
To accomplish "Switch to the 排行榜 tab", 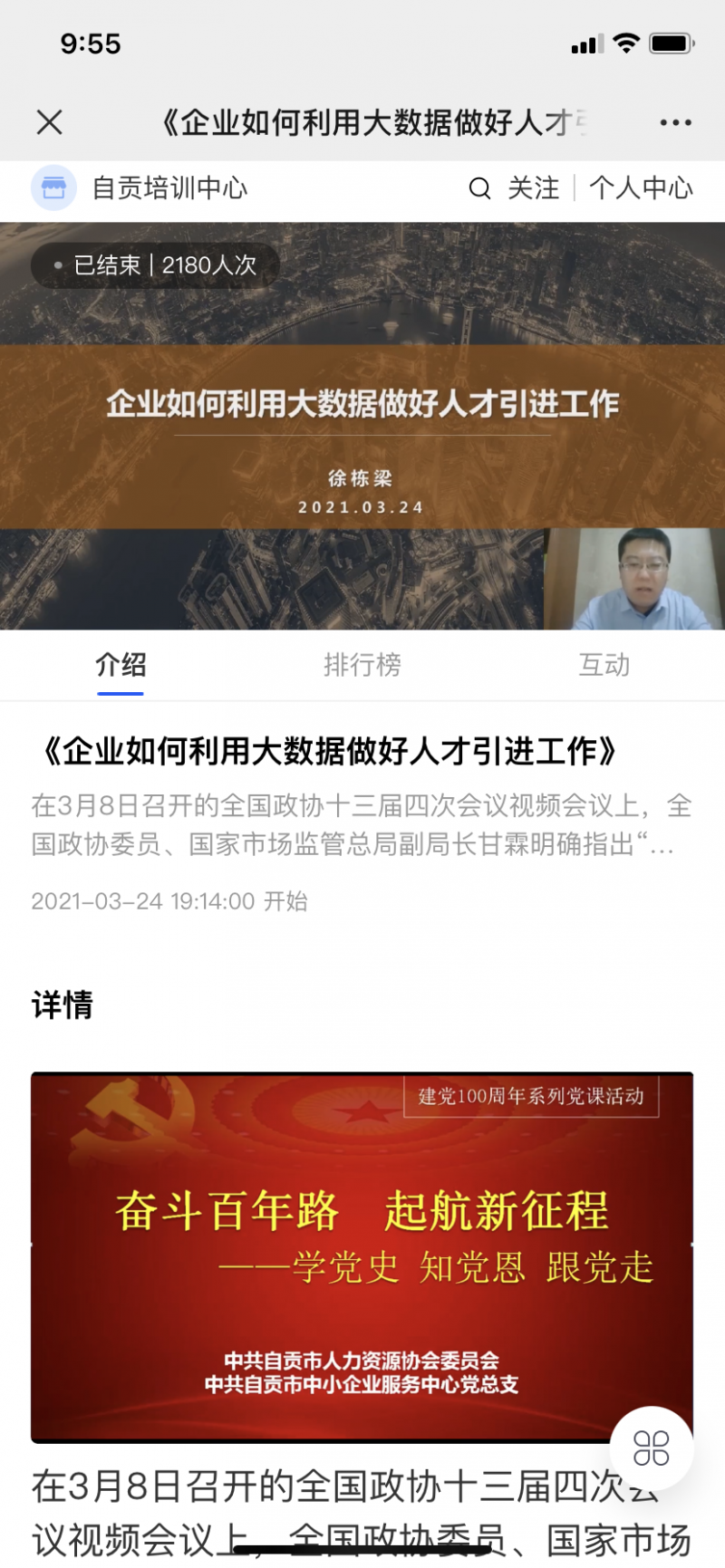I will point(362,665).
